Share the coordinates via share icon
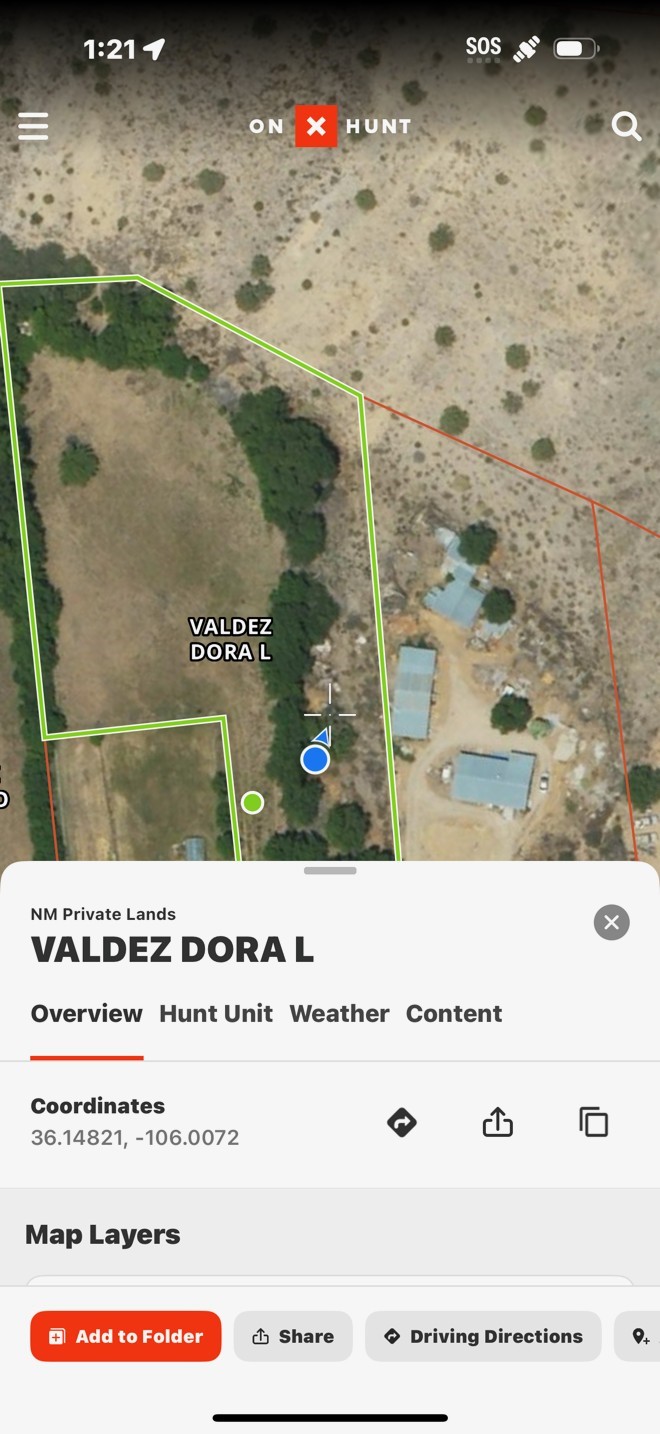 click(x=497, y=1122)
